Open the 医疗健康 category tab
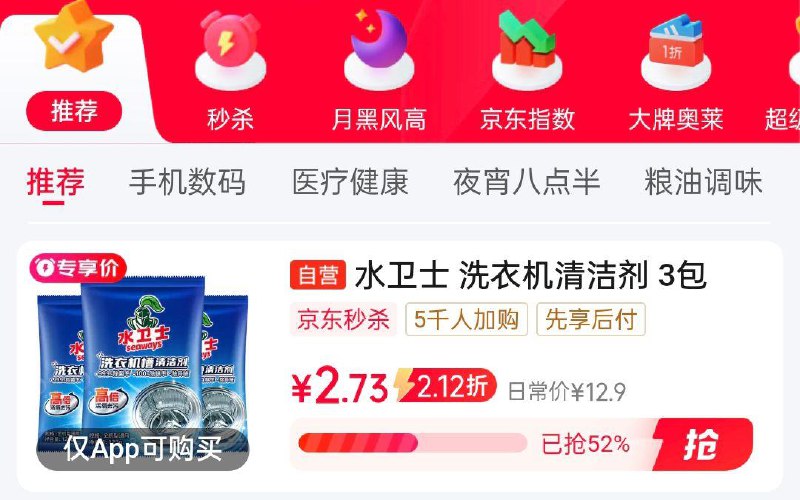 pyautogui.click(x=350, y=183)
